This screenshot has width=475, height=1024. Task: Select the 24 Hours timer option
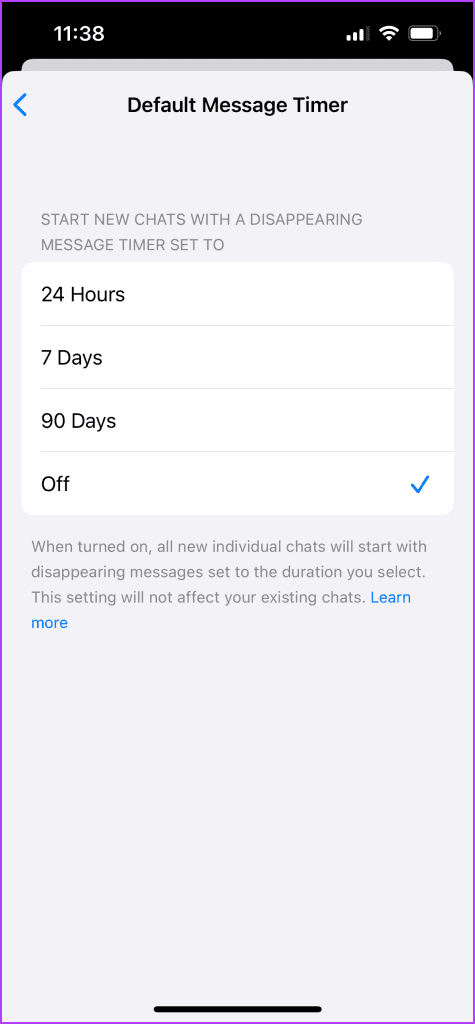pyautogui.click(x=237, y=294)
